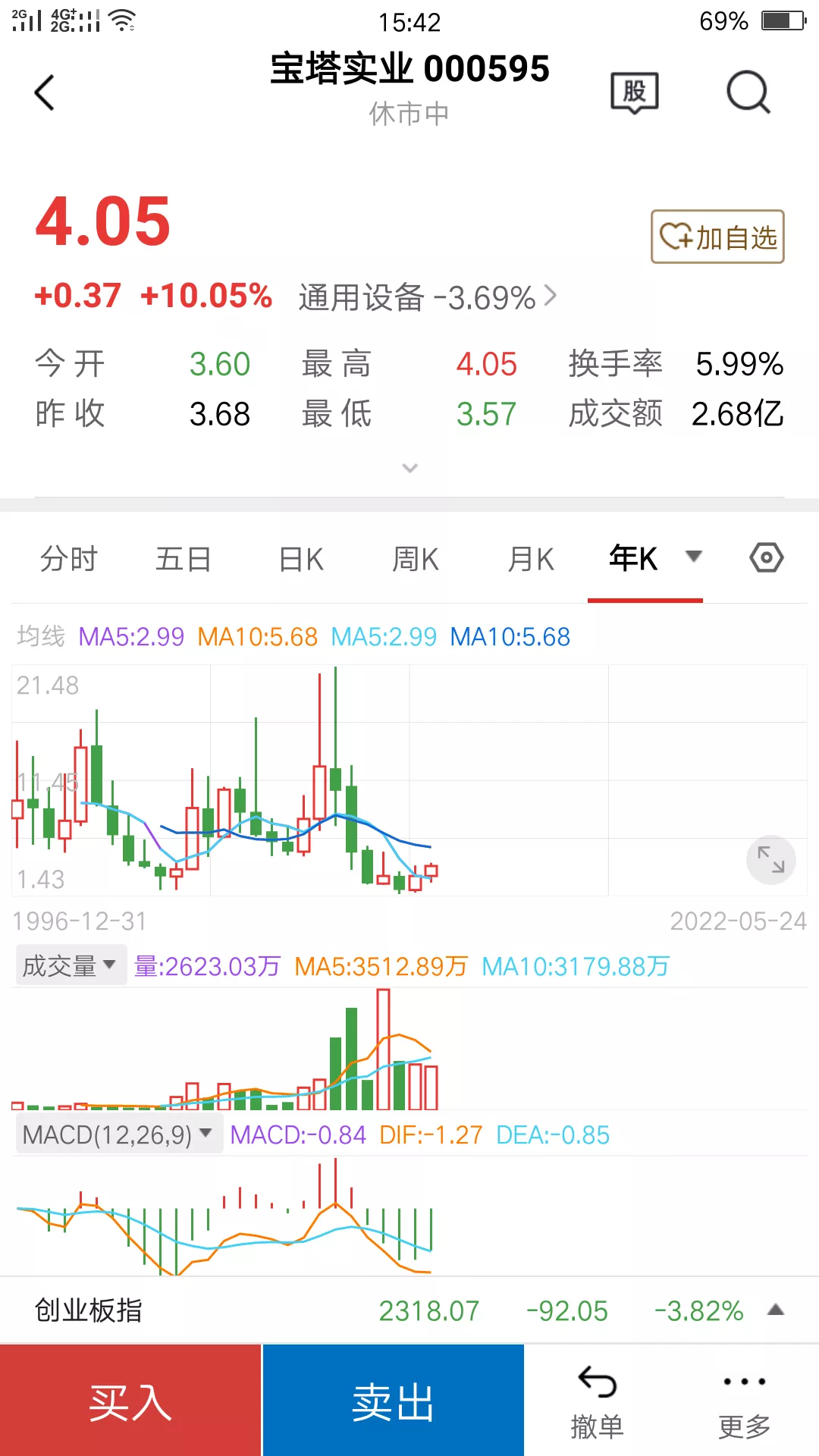Open stock search magnifier
Viewport: 819px width, 1456px height.
[748, 93]
